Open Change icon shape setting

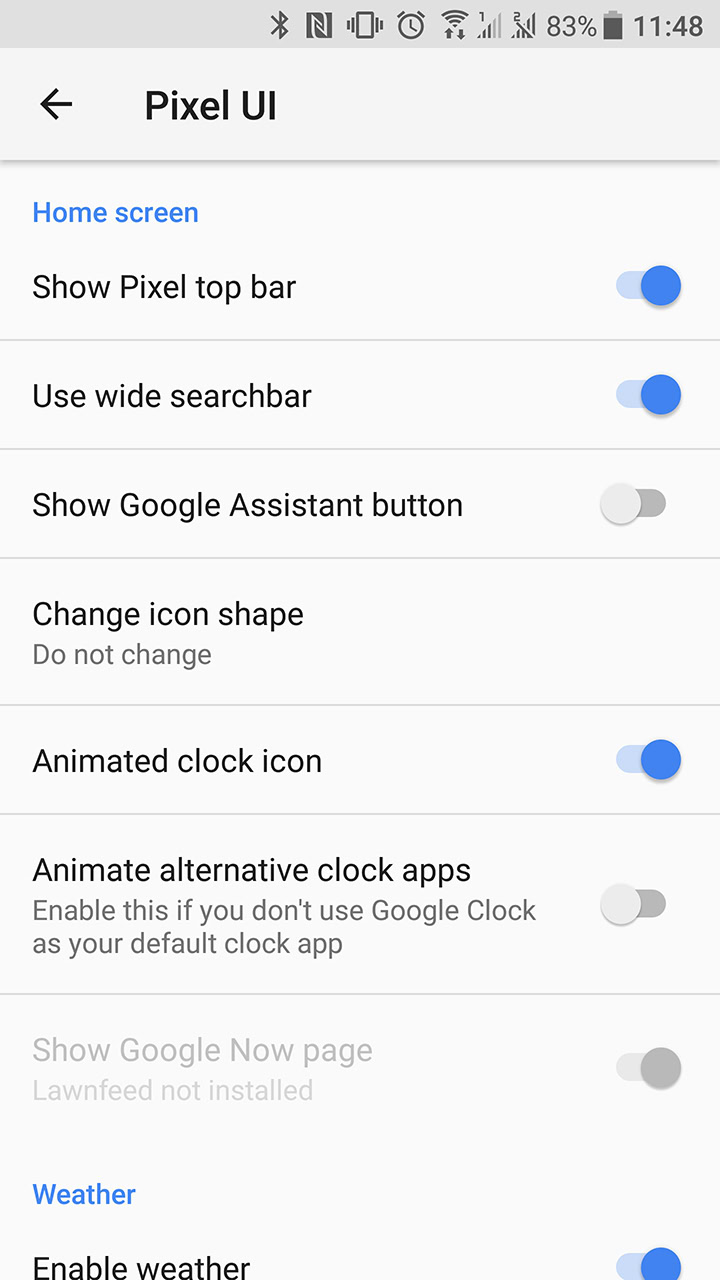click(x=168, y=632)
